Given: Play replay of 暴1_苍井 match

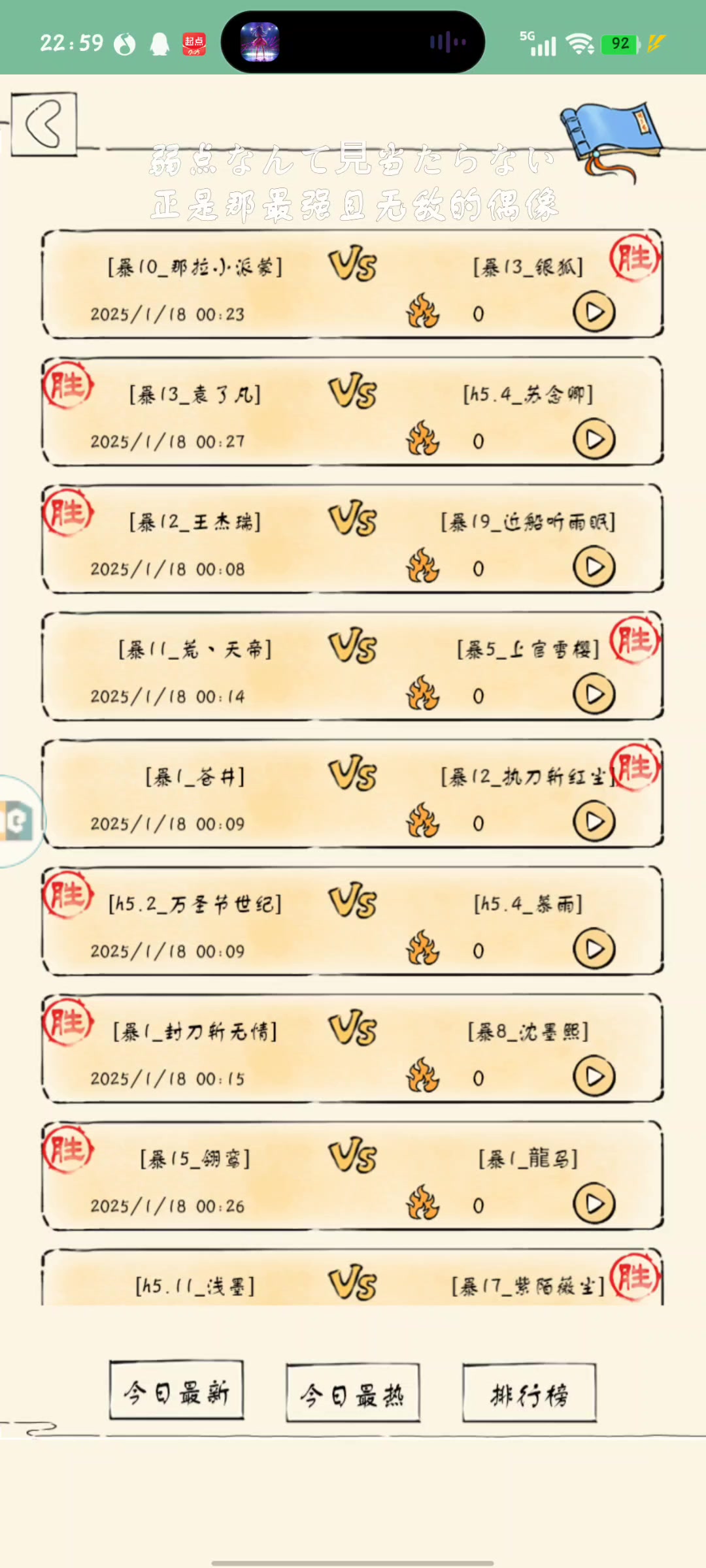Looking at the screenshot, I should coord(594,822).
